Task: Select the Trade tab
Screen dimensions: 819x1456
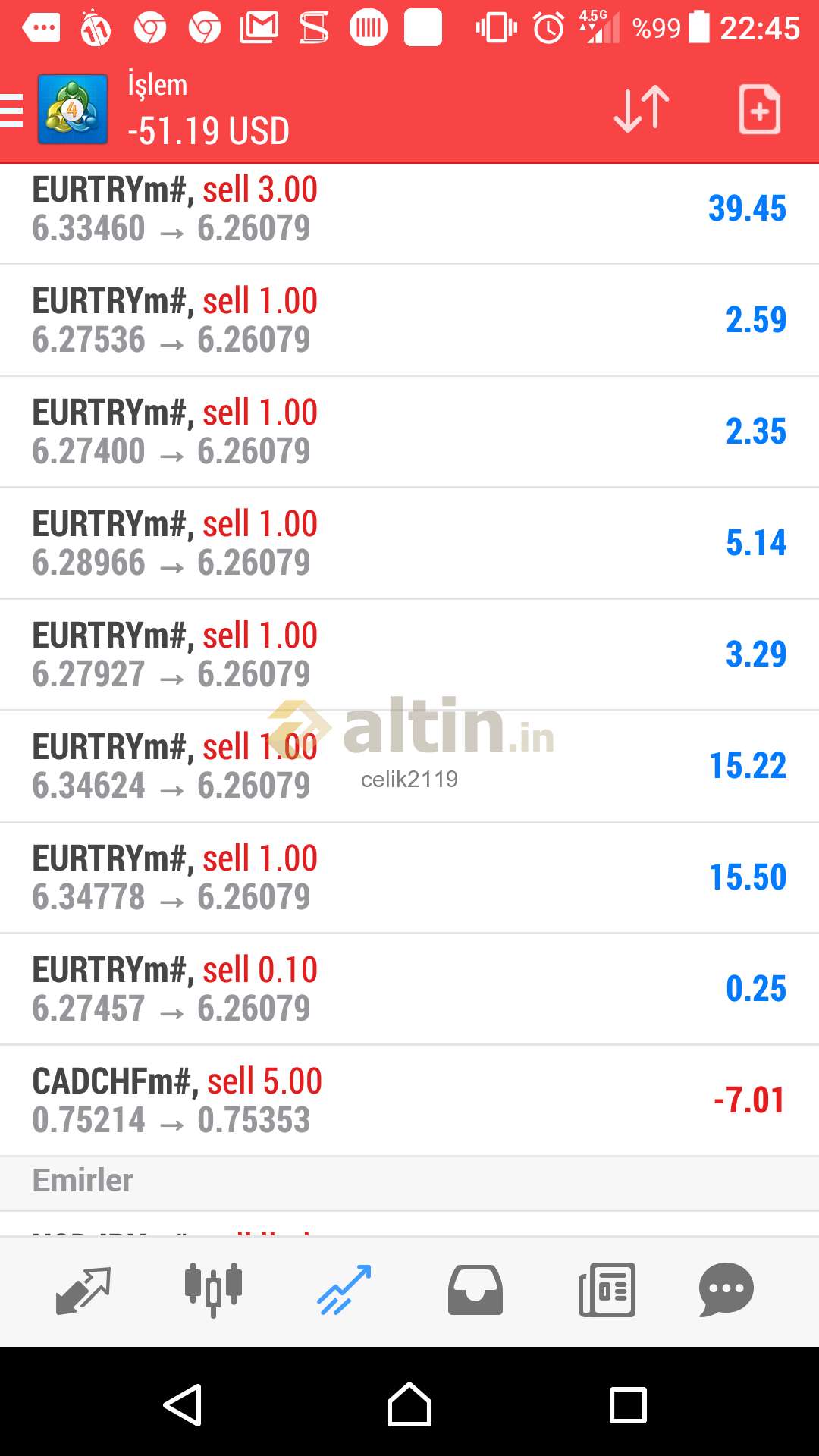Action: 344,1290
